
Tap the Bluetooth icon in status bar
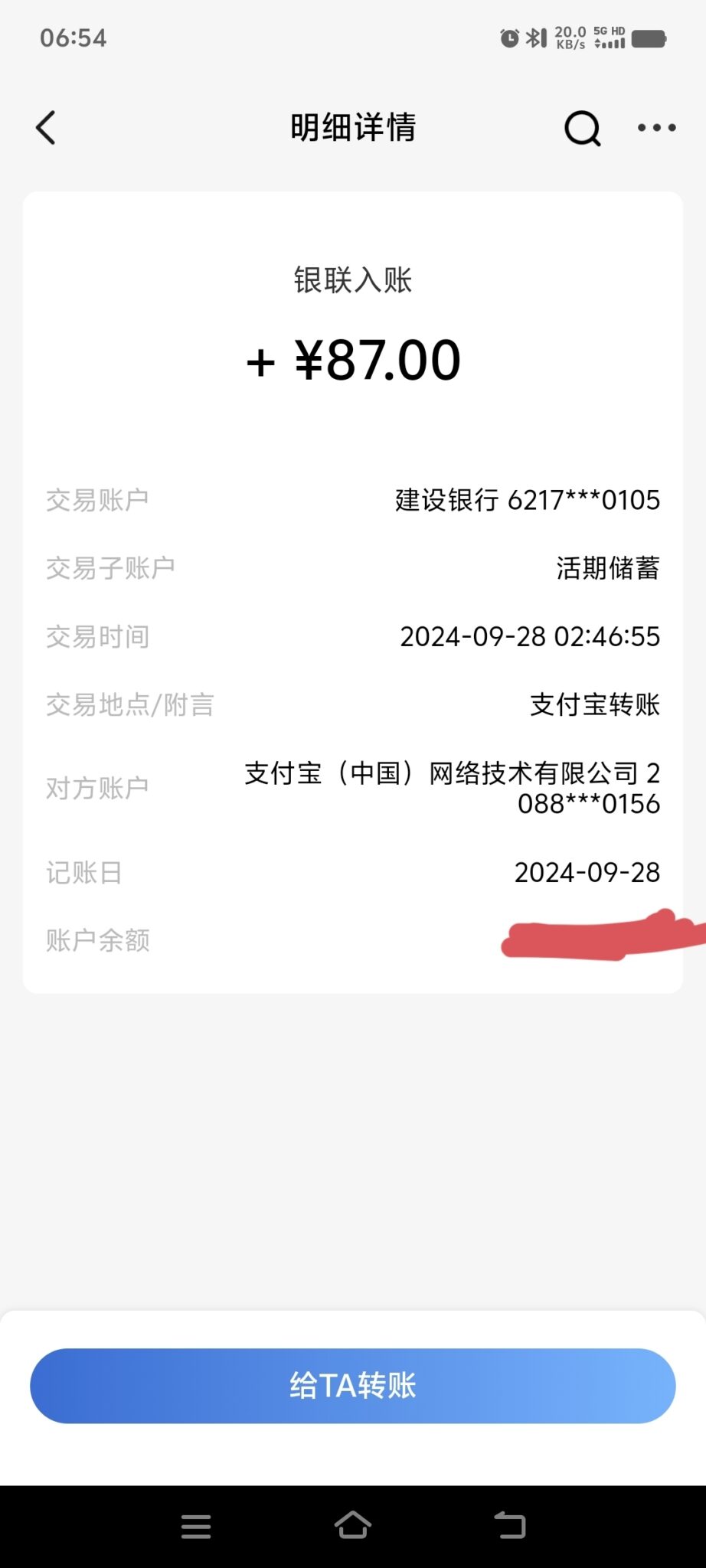[534, 37]
